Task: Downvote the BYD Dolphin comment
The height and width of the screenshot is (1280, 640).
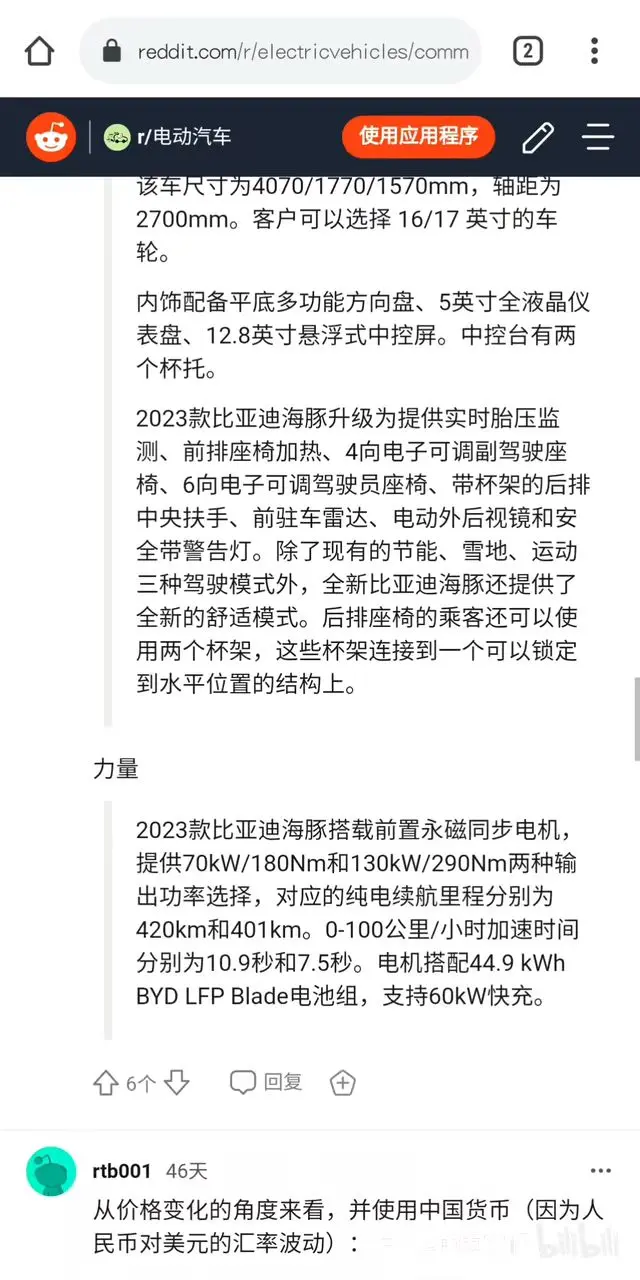Action: point(176,1083)
